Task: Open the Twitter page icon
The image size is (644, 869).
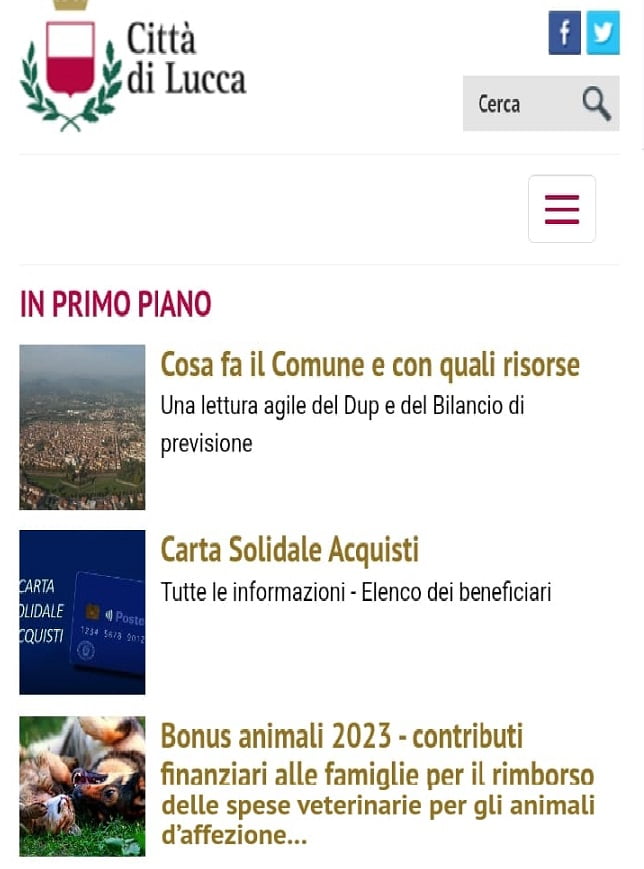Action: tap(603, 33)
